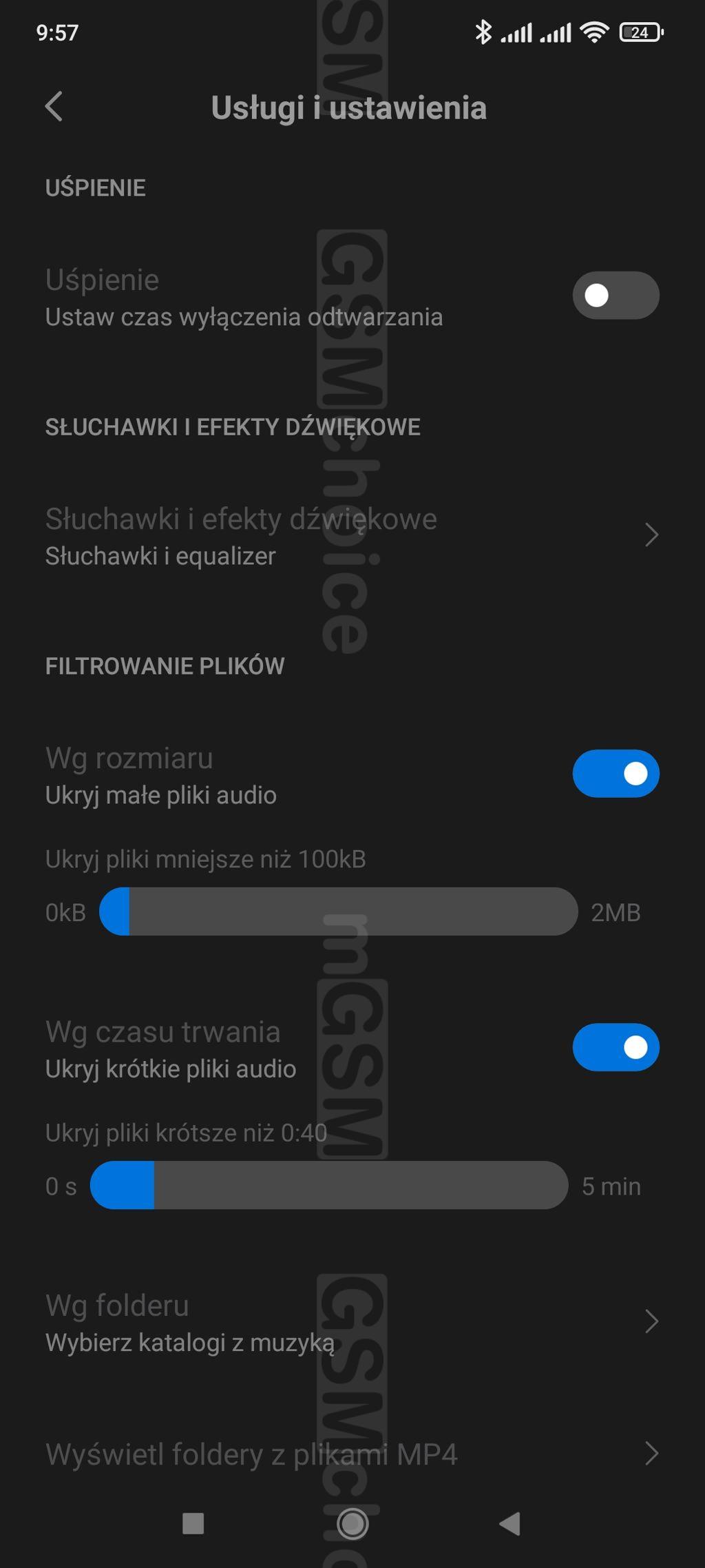Open Wg folderu music folder selection

[x=351, y=1323]
